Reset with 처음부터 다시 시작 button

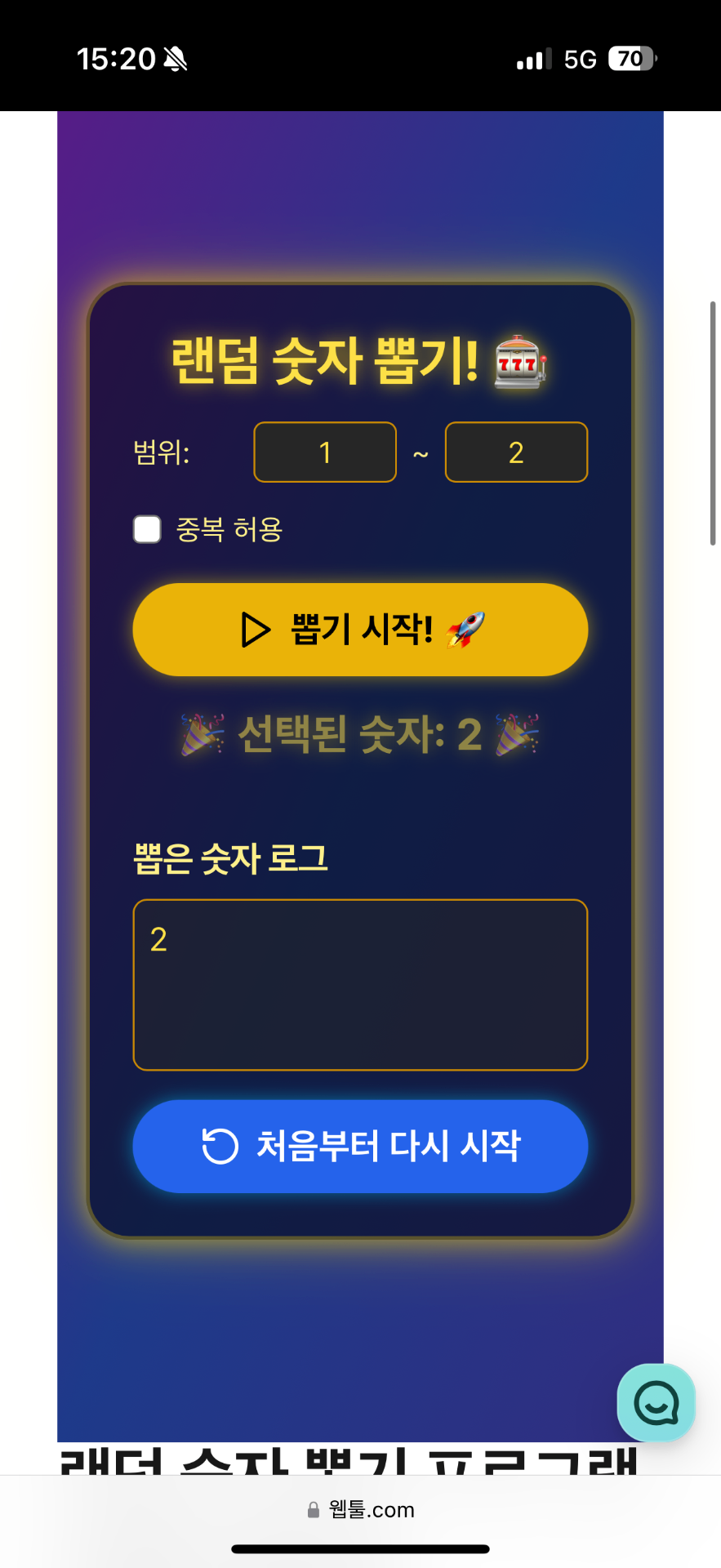click(360, 1146)
